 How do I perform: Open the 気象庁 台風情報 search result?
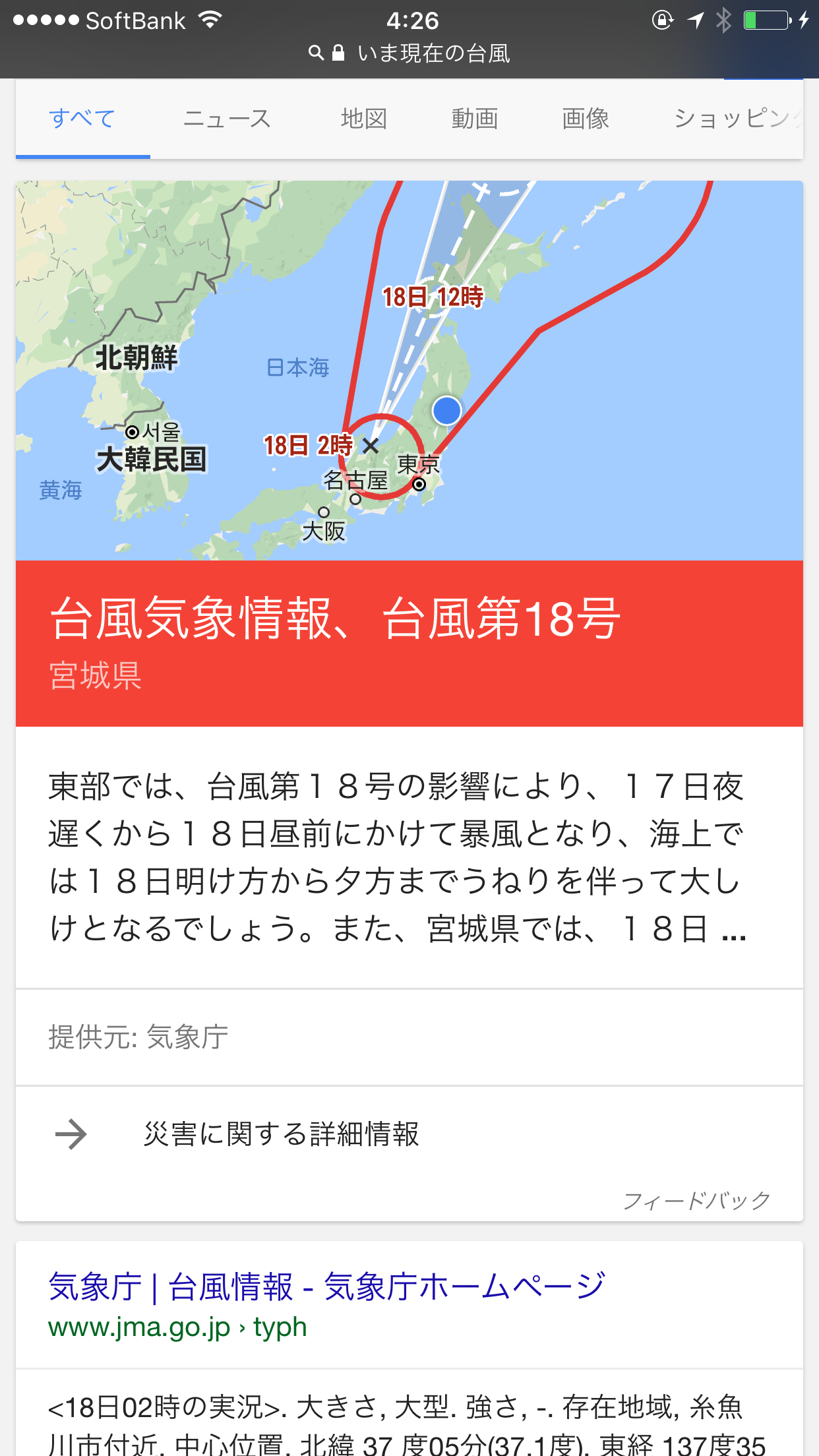(x=326, y=1287)
